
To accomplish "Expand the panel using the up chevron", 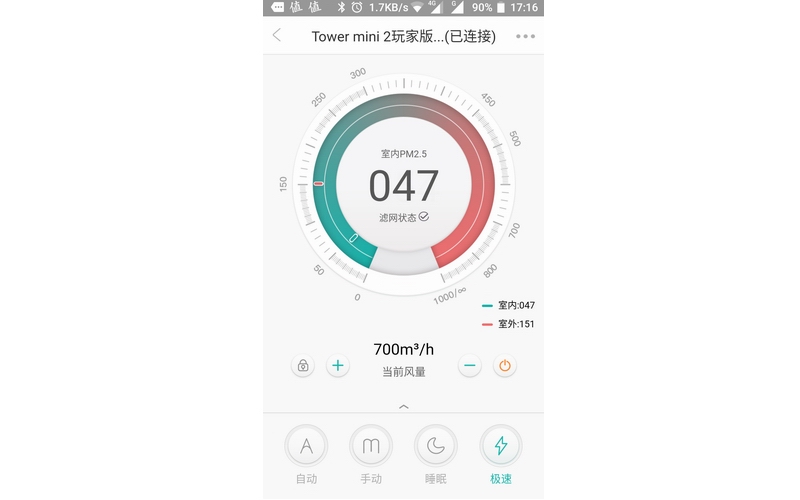I will [x=404, y=406].
